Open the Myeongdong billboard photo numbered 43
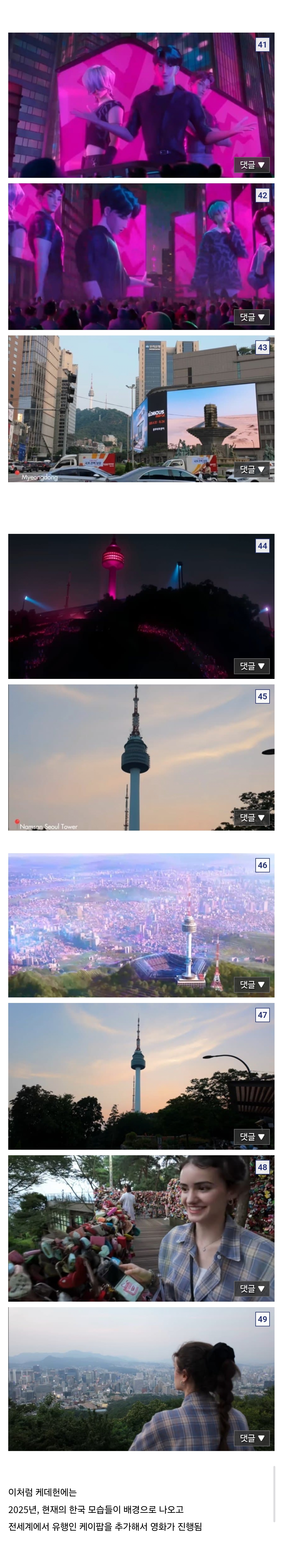This screenshot has height=1568, width=282. pos(122,408)
